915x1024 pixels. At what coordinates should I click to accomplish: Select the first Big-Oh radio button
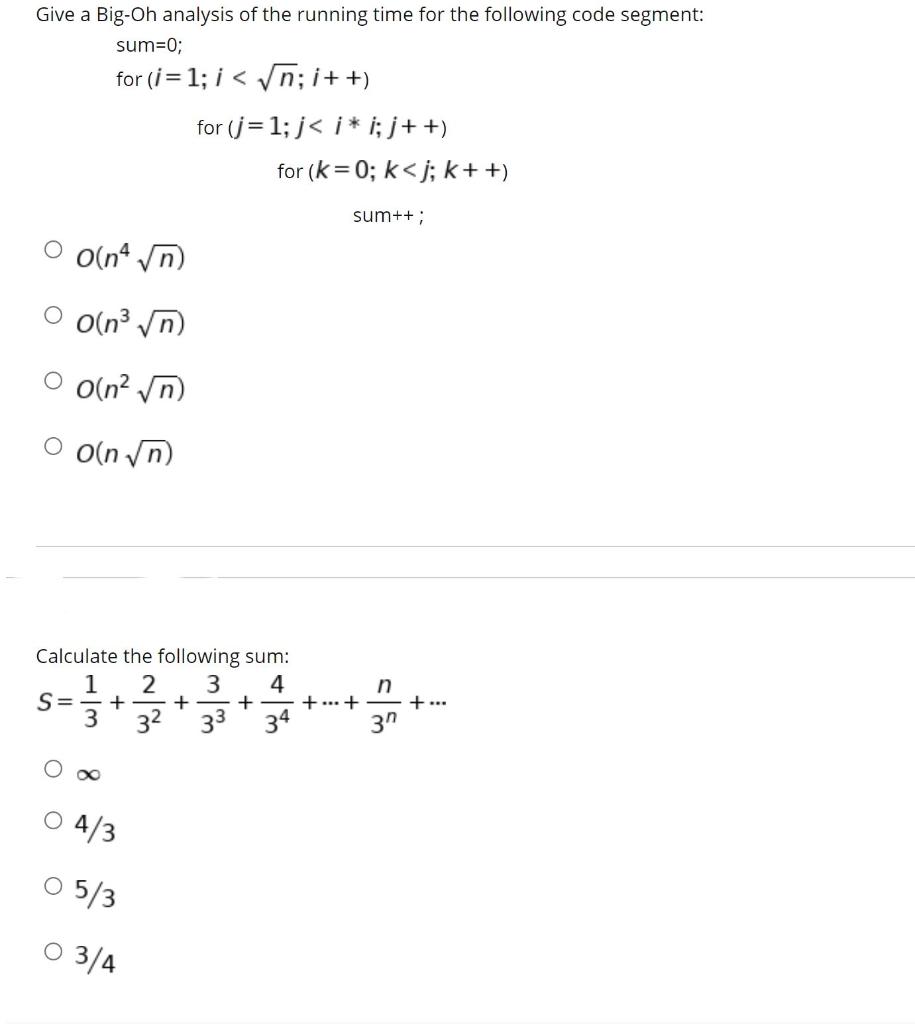[x=55, y=250]
